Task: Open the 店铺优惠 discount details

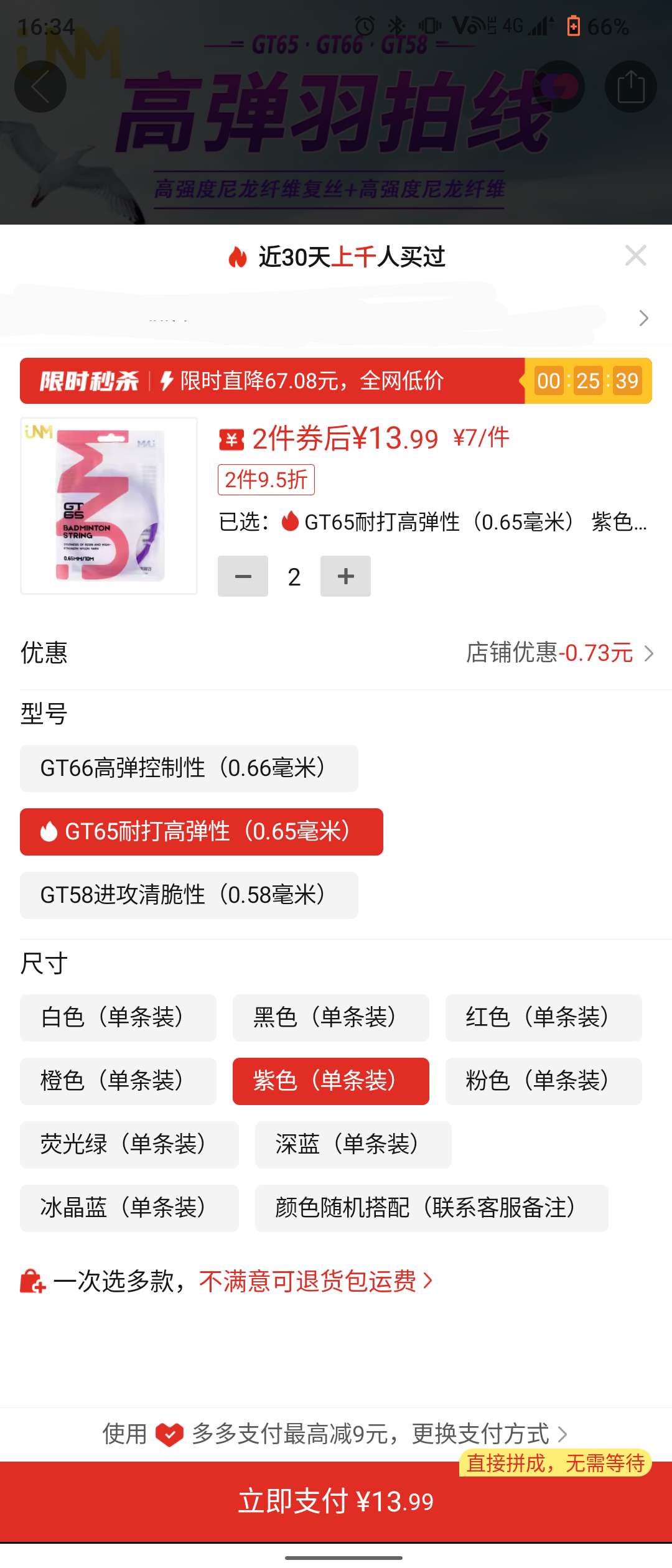Action: coord(558,653)
